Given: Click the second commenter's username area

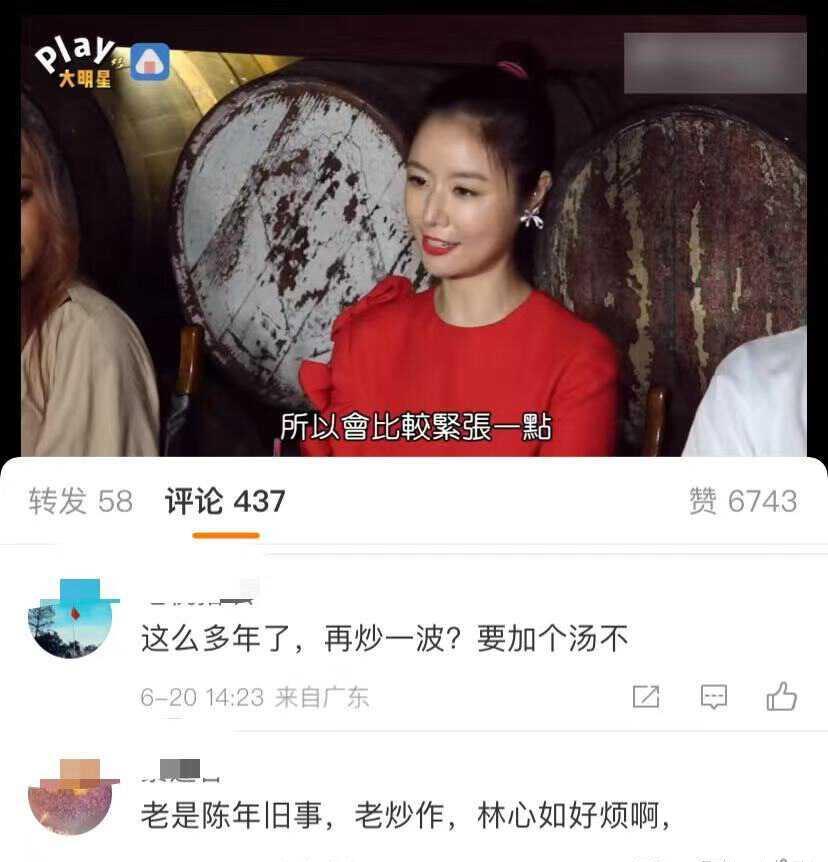Looking at the screenshot, I should pos(180,768).
